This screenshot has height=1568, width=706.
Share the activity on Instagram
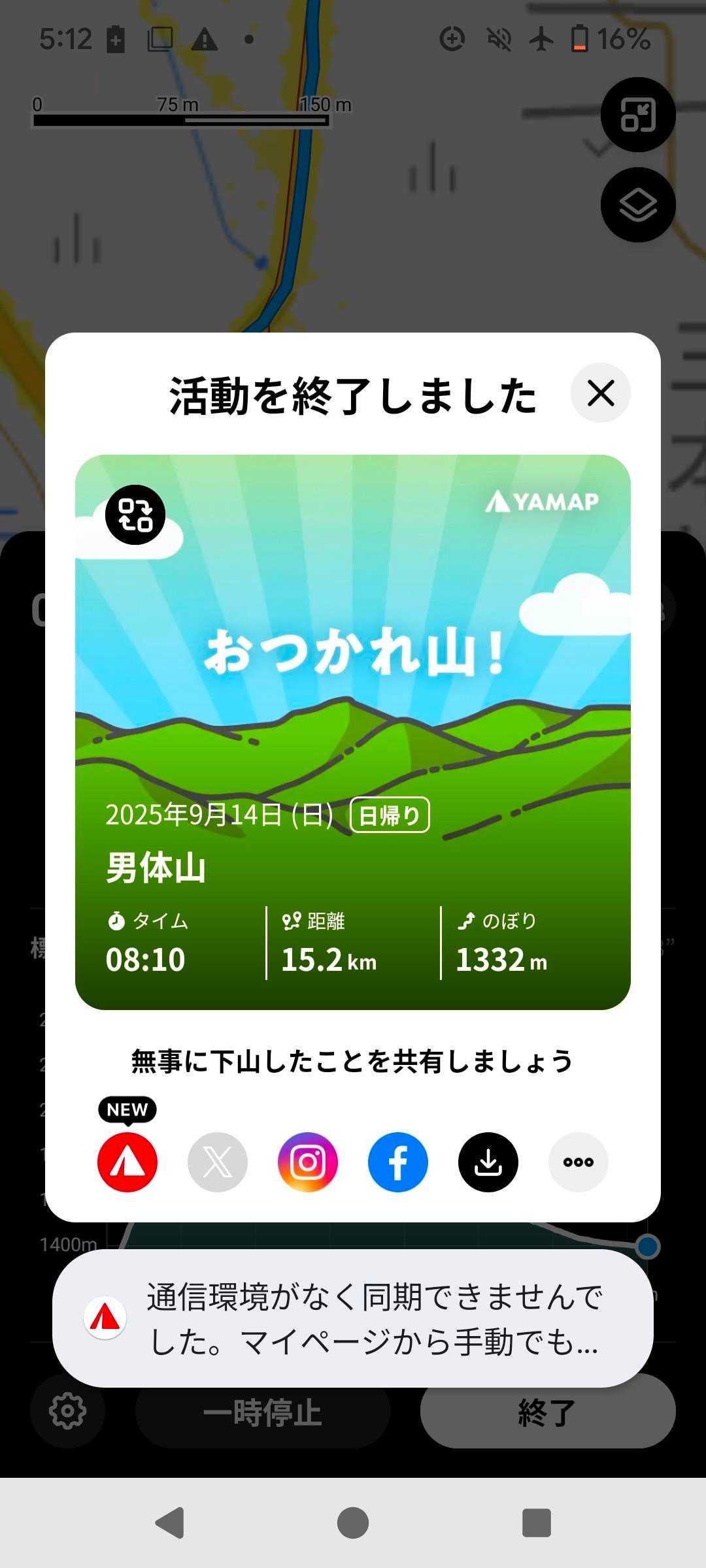pos(308,1162)
